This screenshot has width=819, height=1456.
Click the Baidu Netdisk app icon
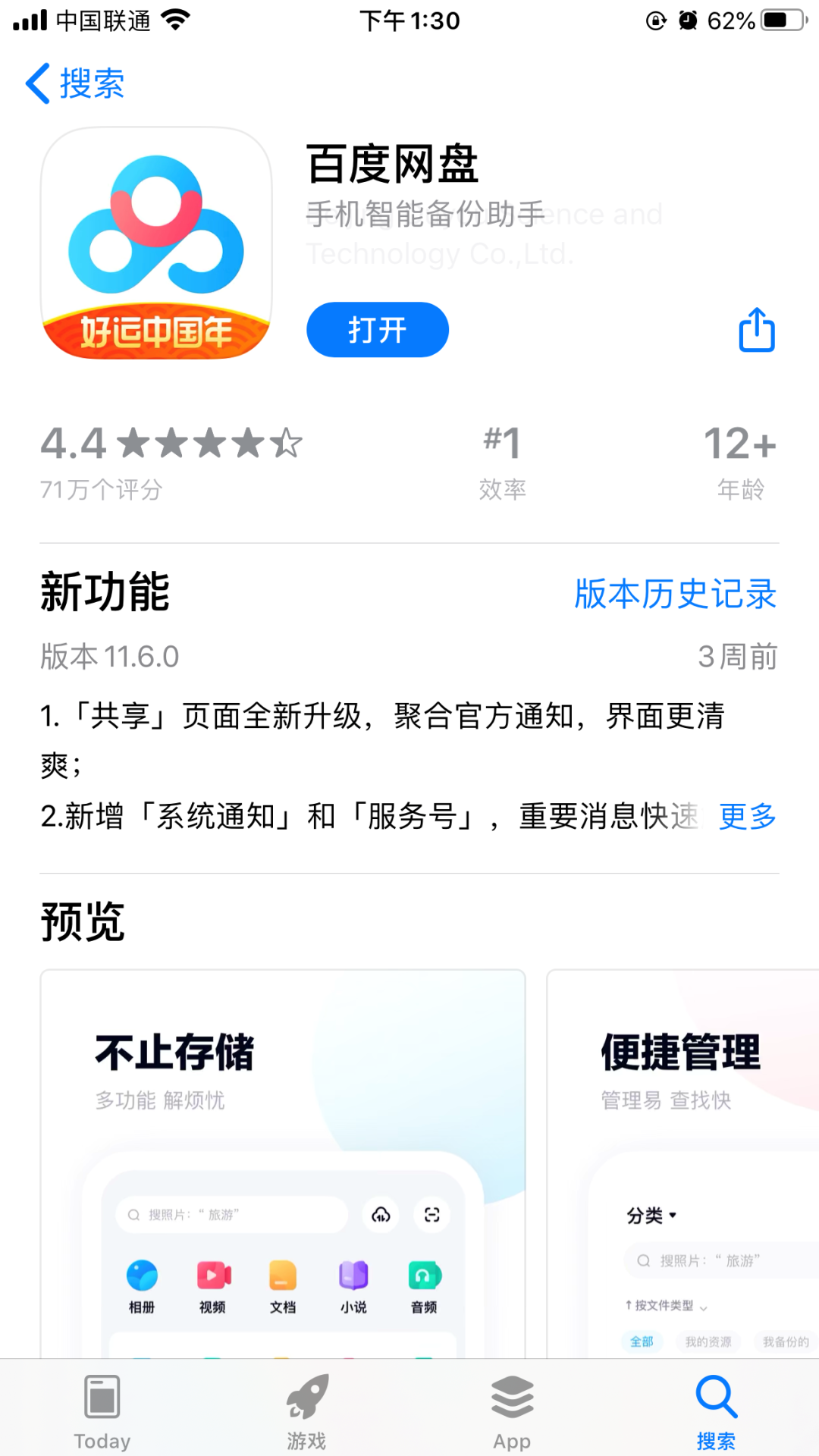click(155, 244)
